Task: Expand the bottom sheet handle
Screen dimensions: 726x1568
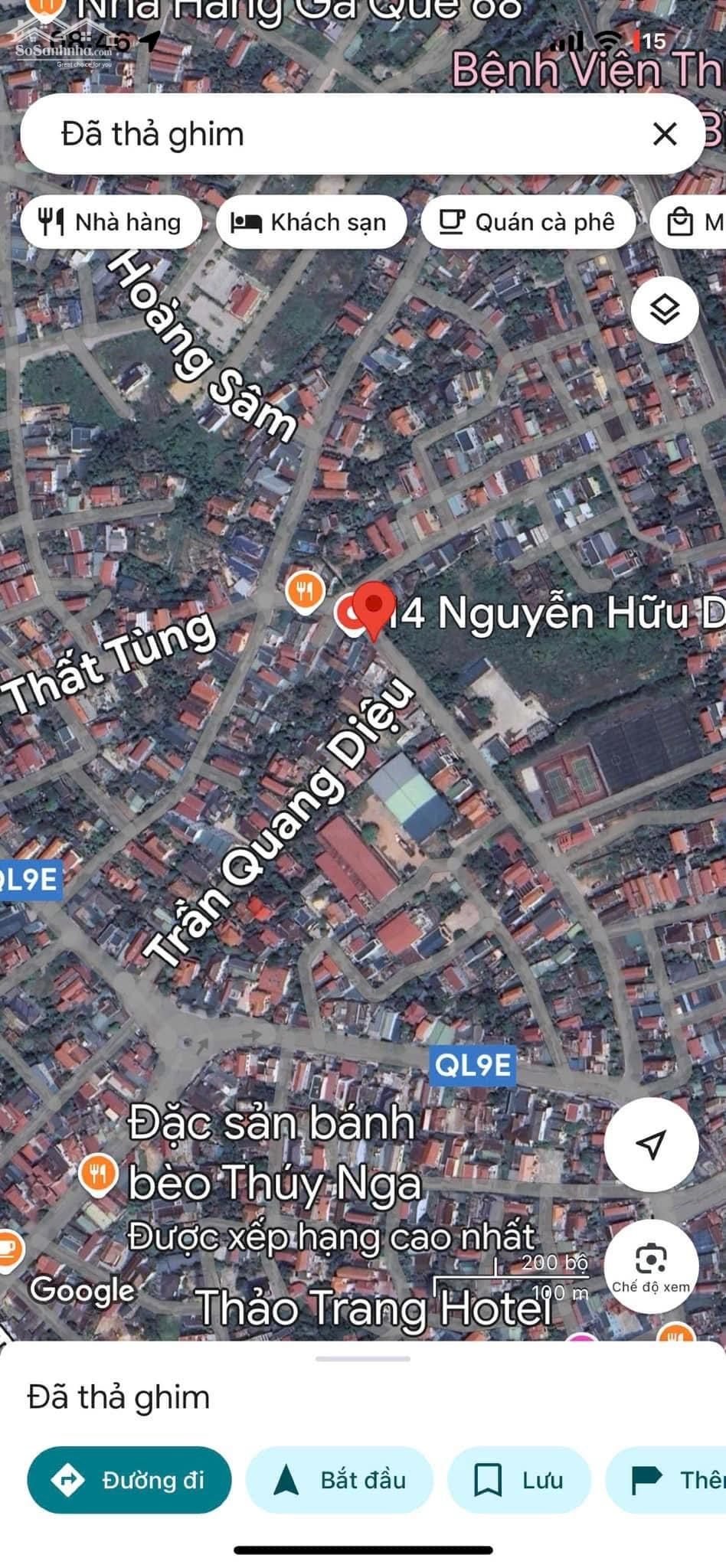Action: [362, 1359]
